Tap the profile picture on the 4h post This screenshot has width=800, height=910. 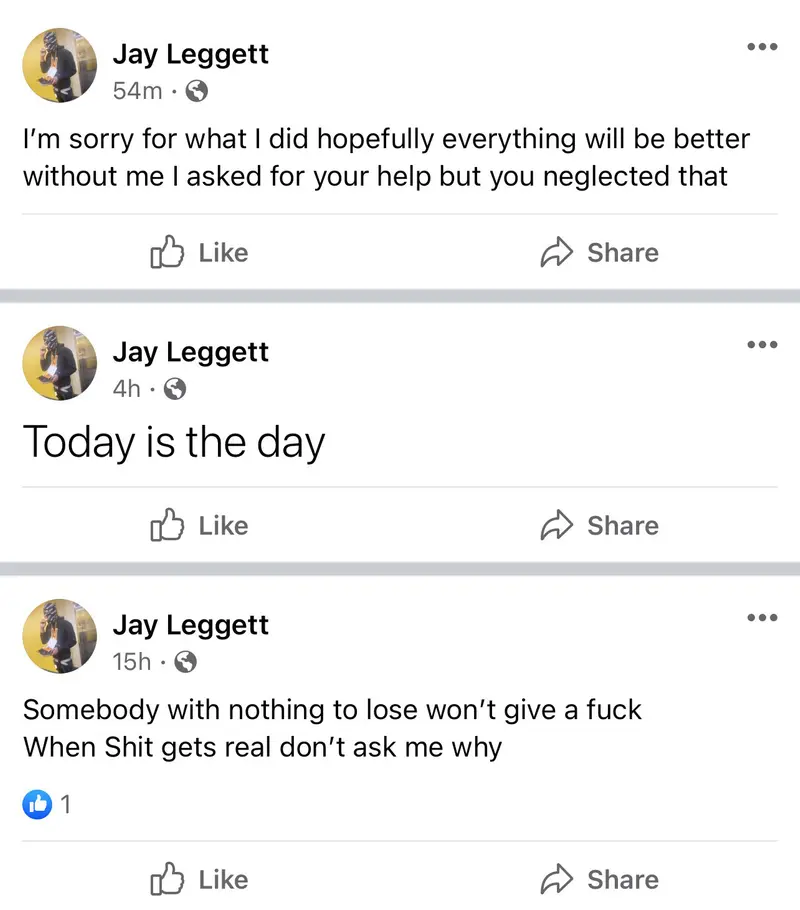click(60, 363)
